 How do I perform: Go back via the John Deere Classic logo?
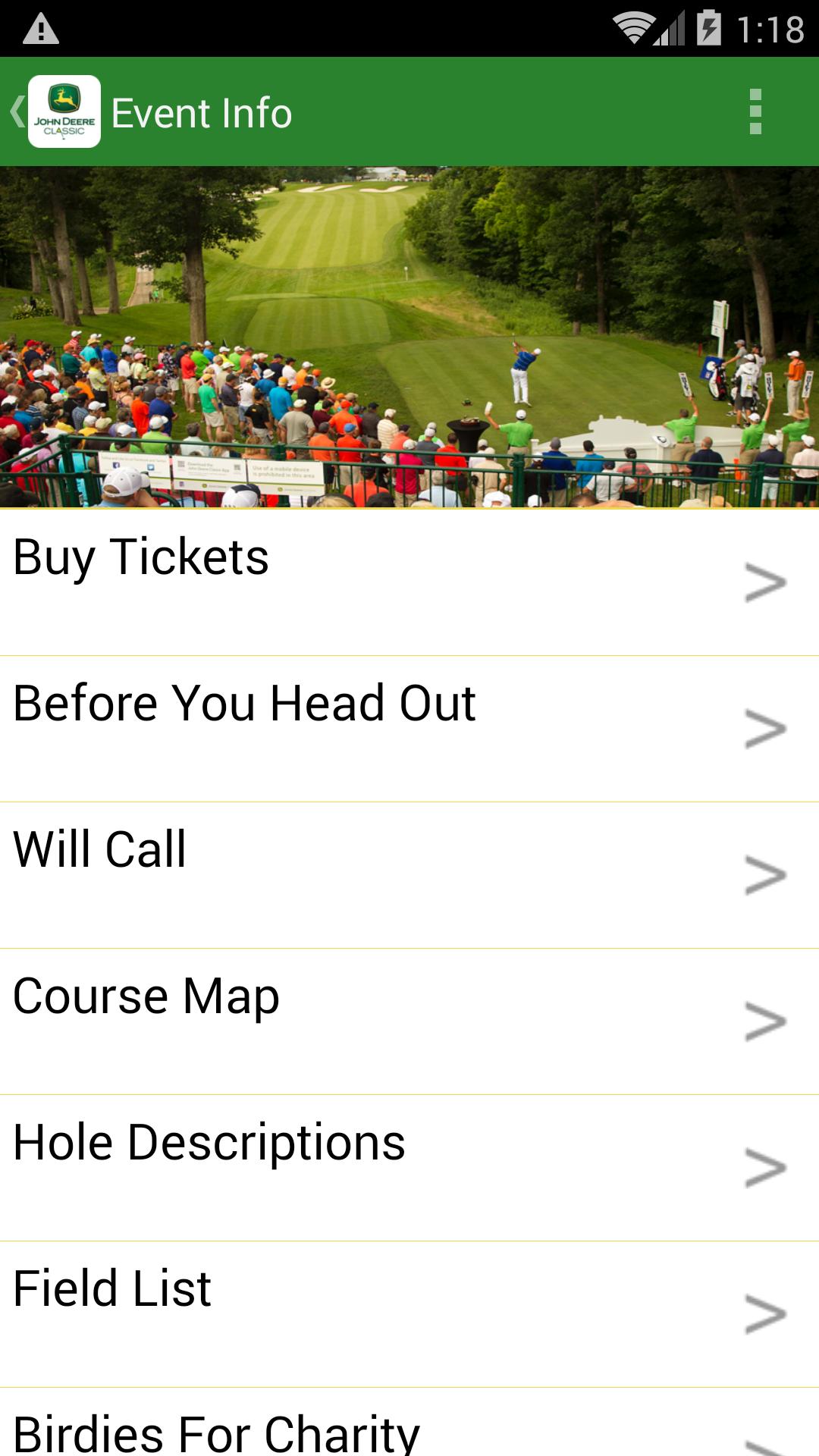point(63,111)
